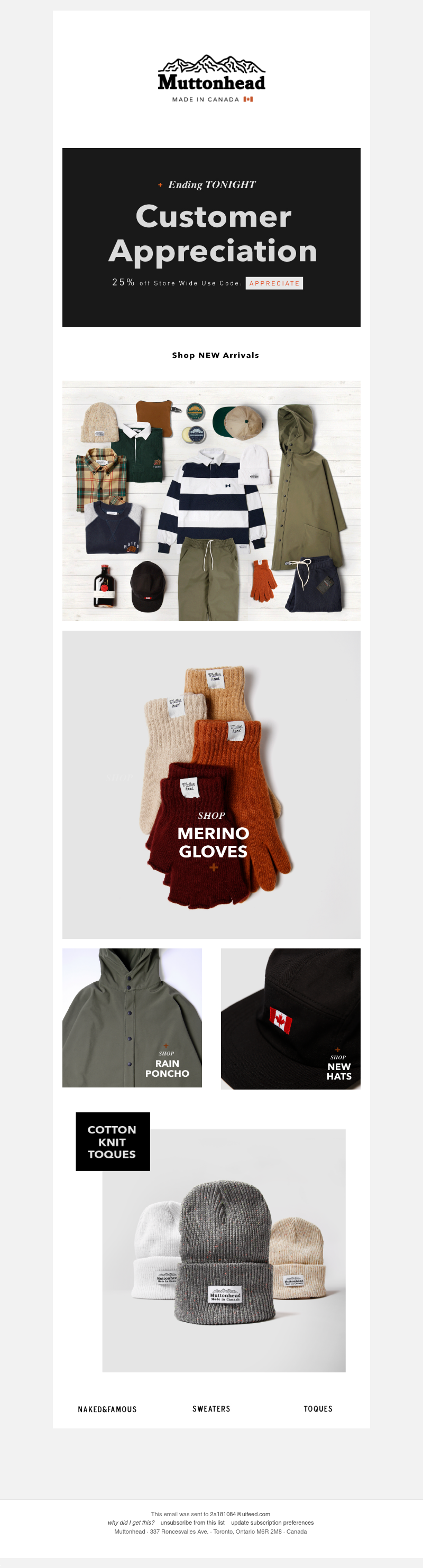This screenshot has width=423, height=1568.
Task: Unsubscribe from this list
Action: point(192,1523)
